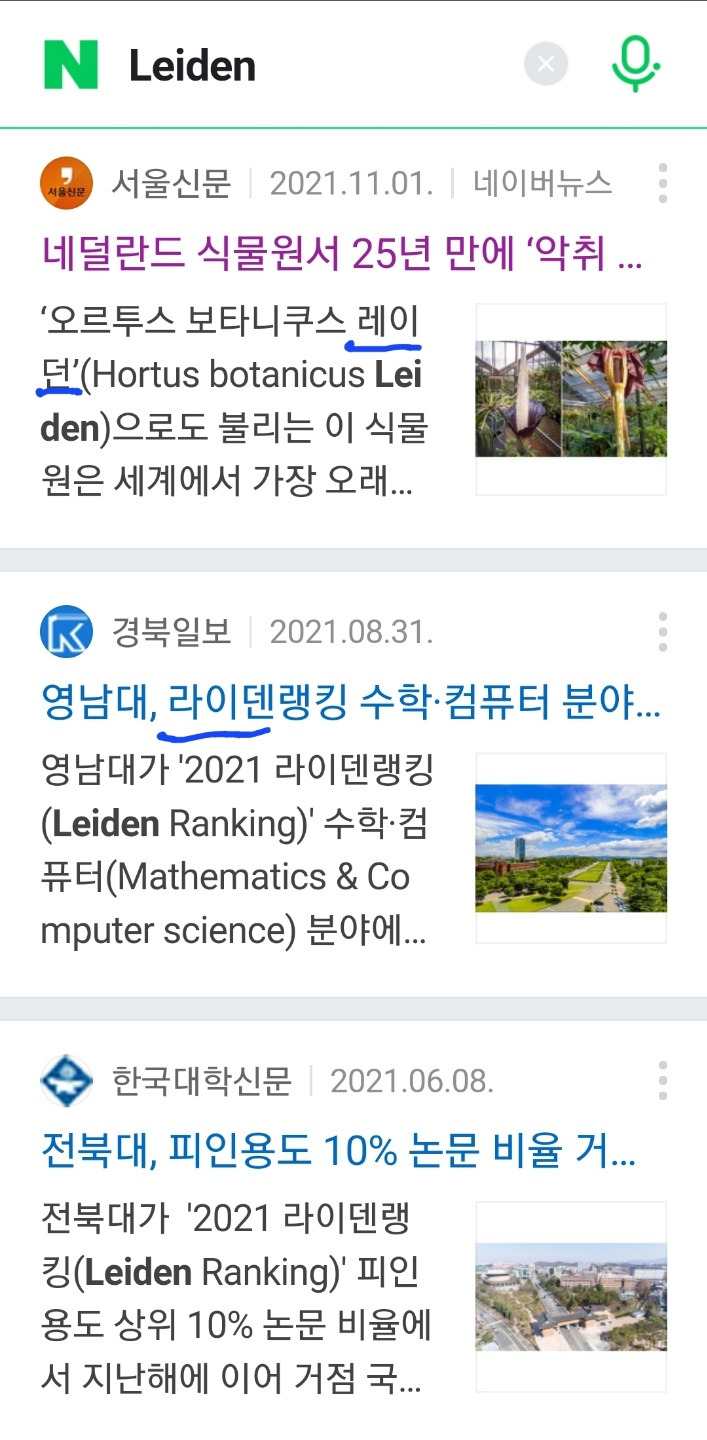707x1440 pixels.
Task: View the 영남대 campus thumbnail image
Action: point(570,848)
